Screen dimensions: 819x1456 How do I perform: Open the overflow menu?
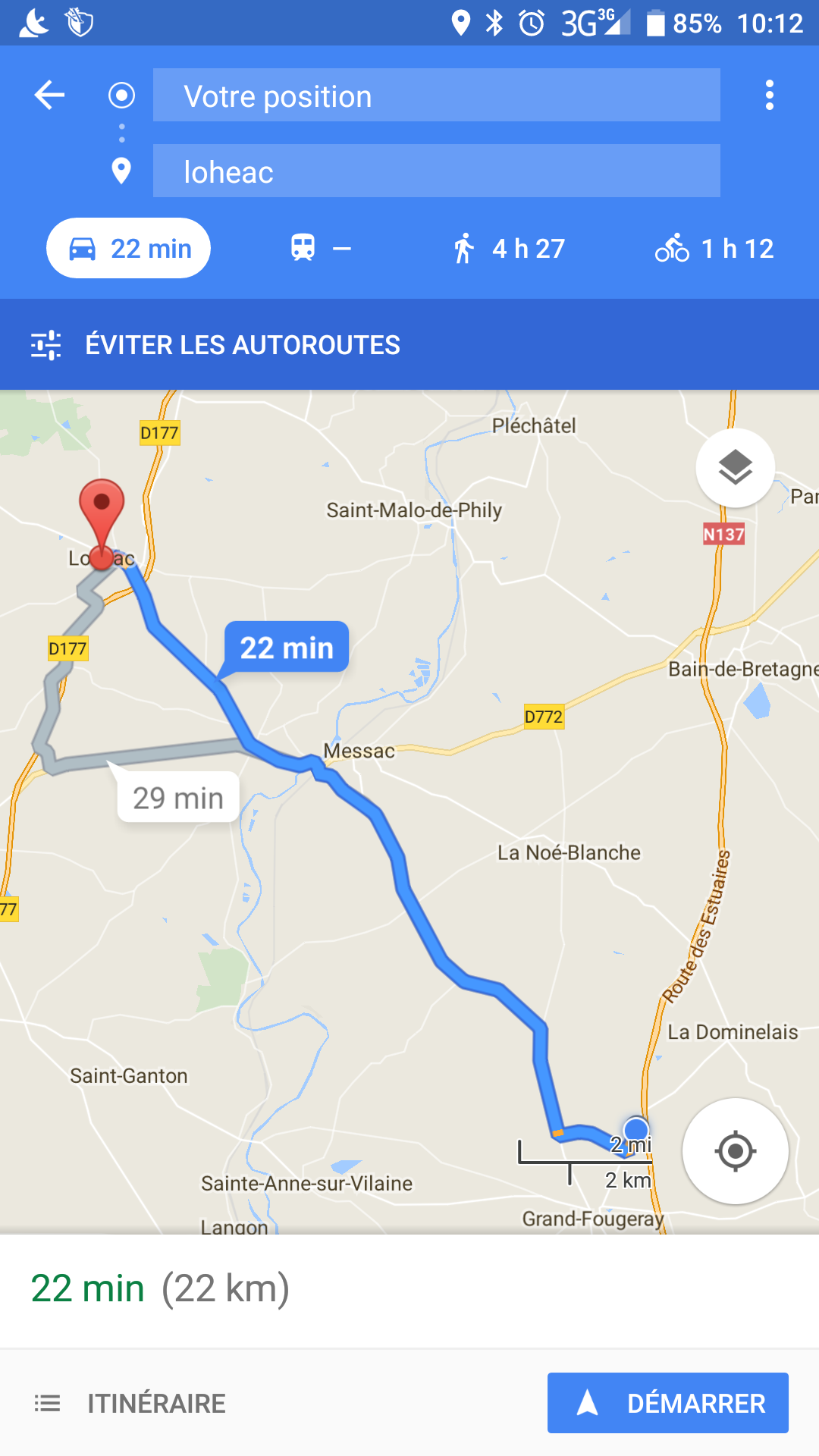(769, 96)
